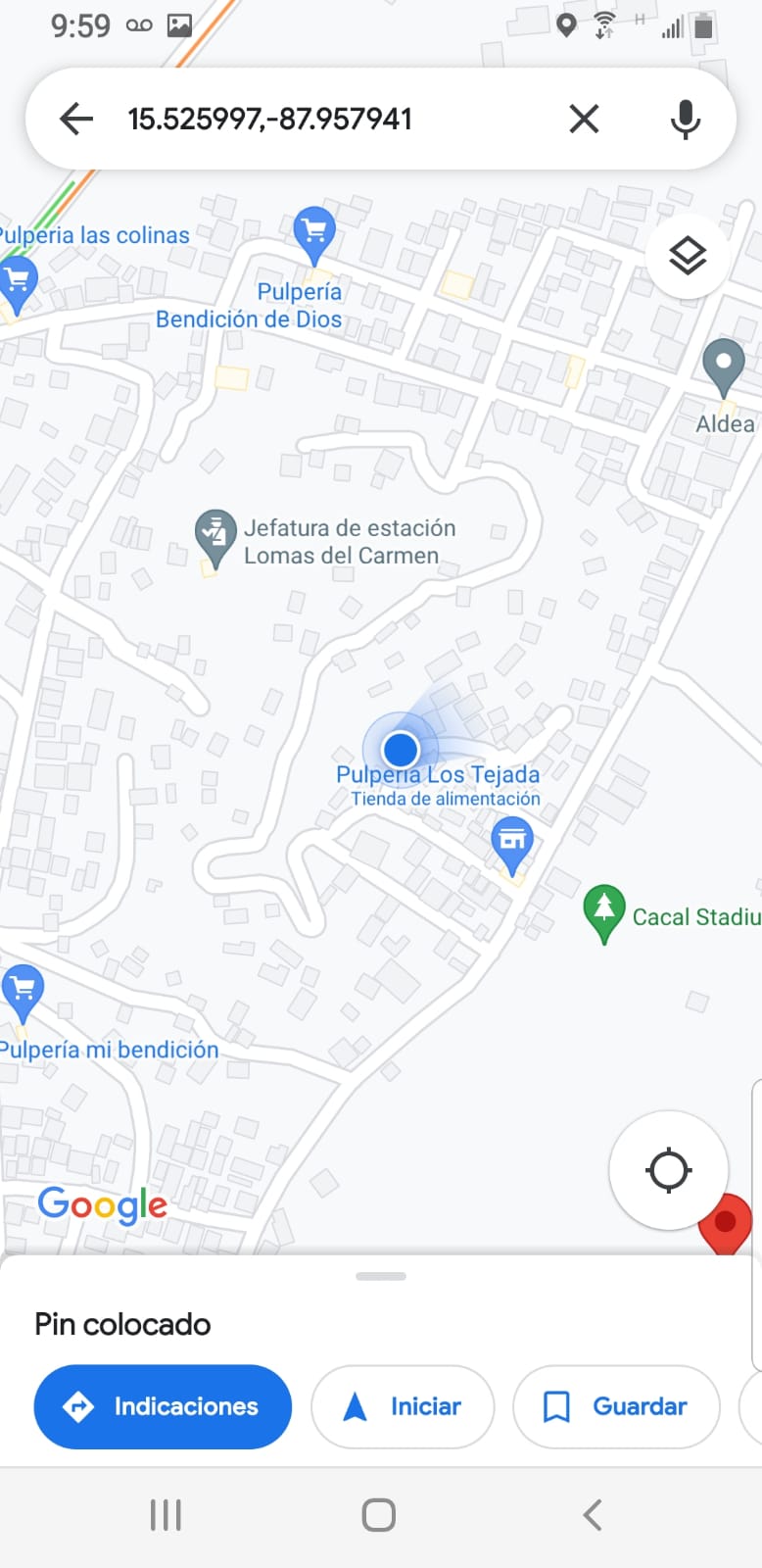Expand the Pin colocado sheet handle
Viewport: 762px width, 1568px height.
pos(381,1276)
